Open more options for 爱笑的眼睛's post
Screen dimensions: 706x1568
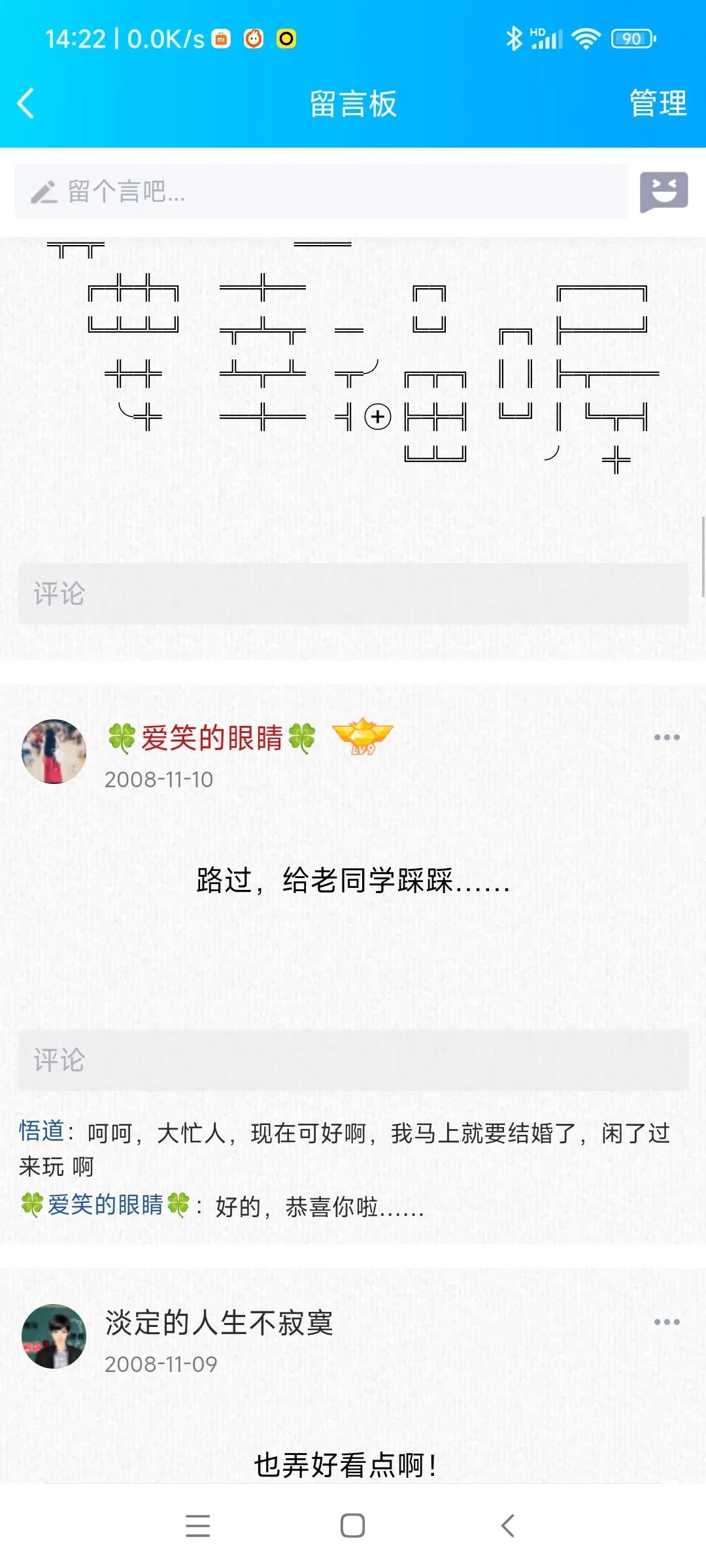point(668,737)
